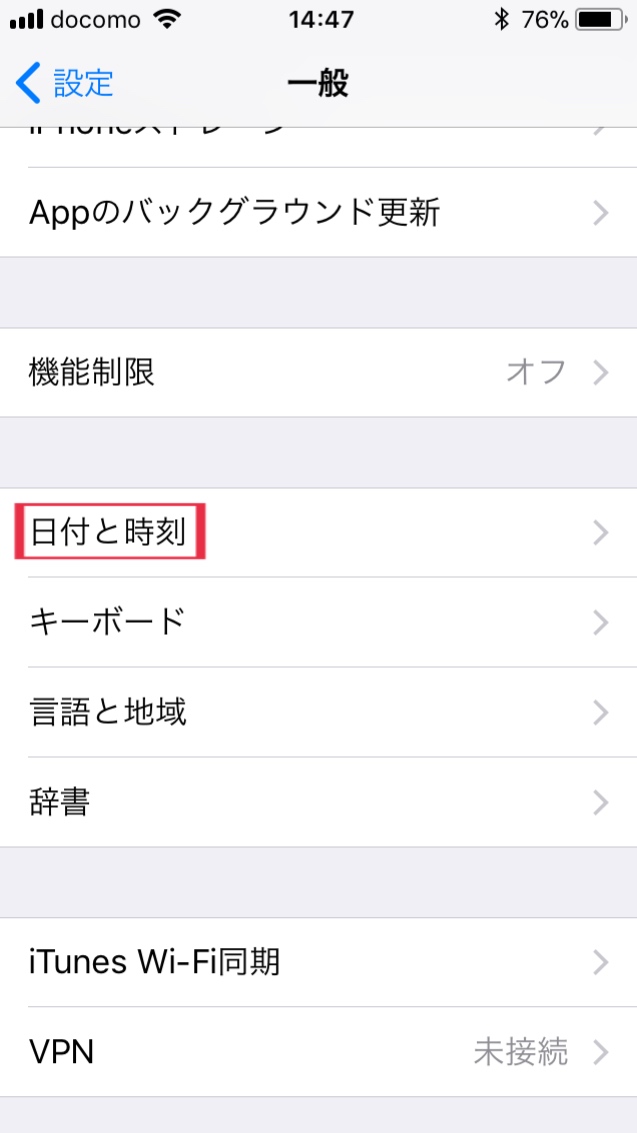637x1133 pixels.
Task: Open キーボード settings
Action: point(318,622)
